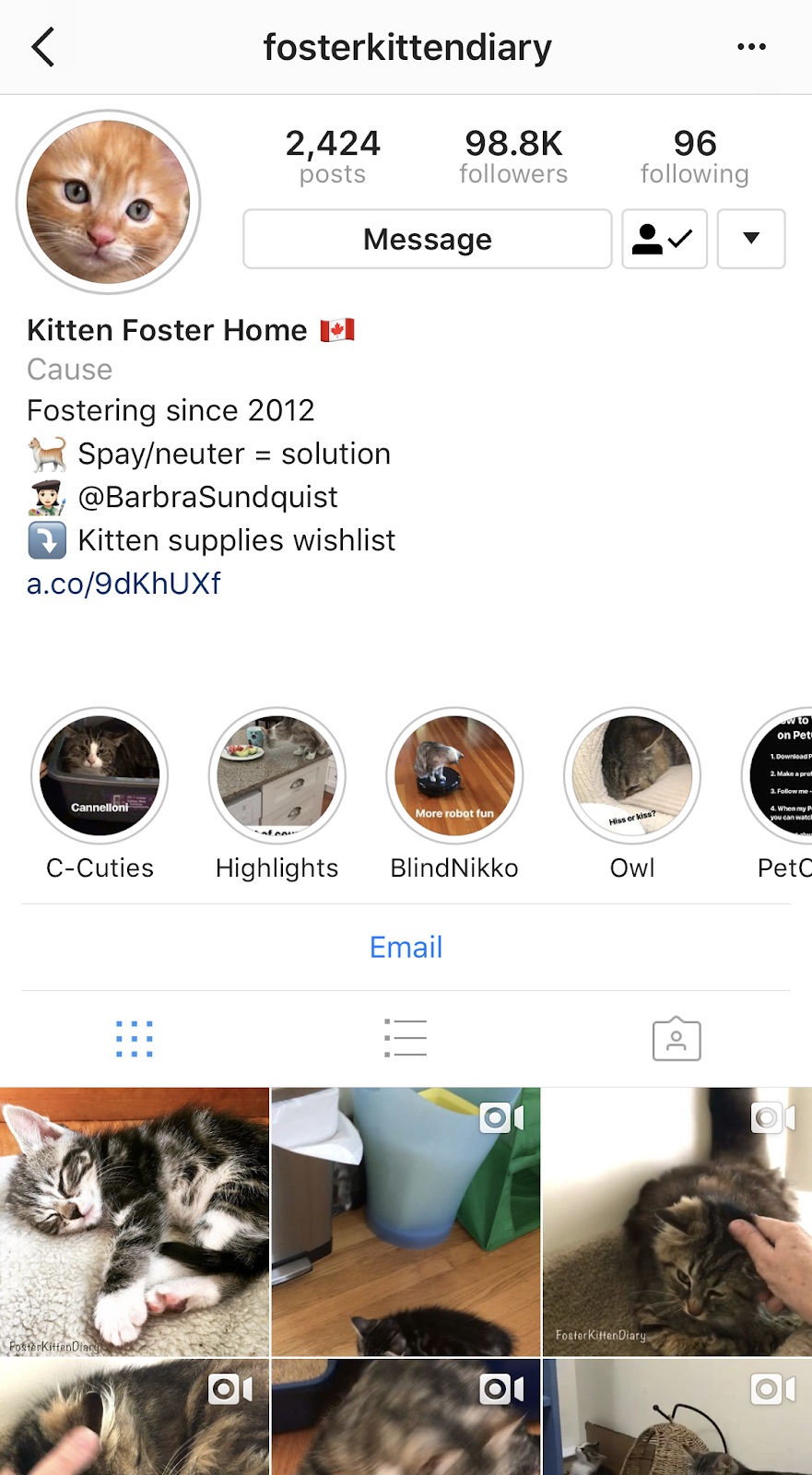Image resolution: width=812 pixels, height=1475 pixels.
Task: Email the Kitten Foster Home account
Action: 406,947
